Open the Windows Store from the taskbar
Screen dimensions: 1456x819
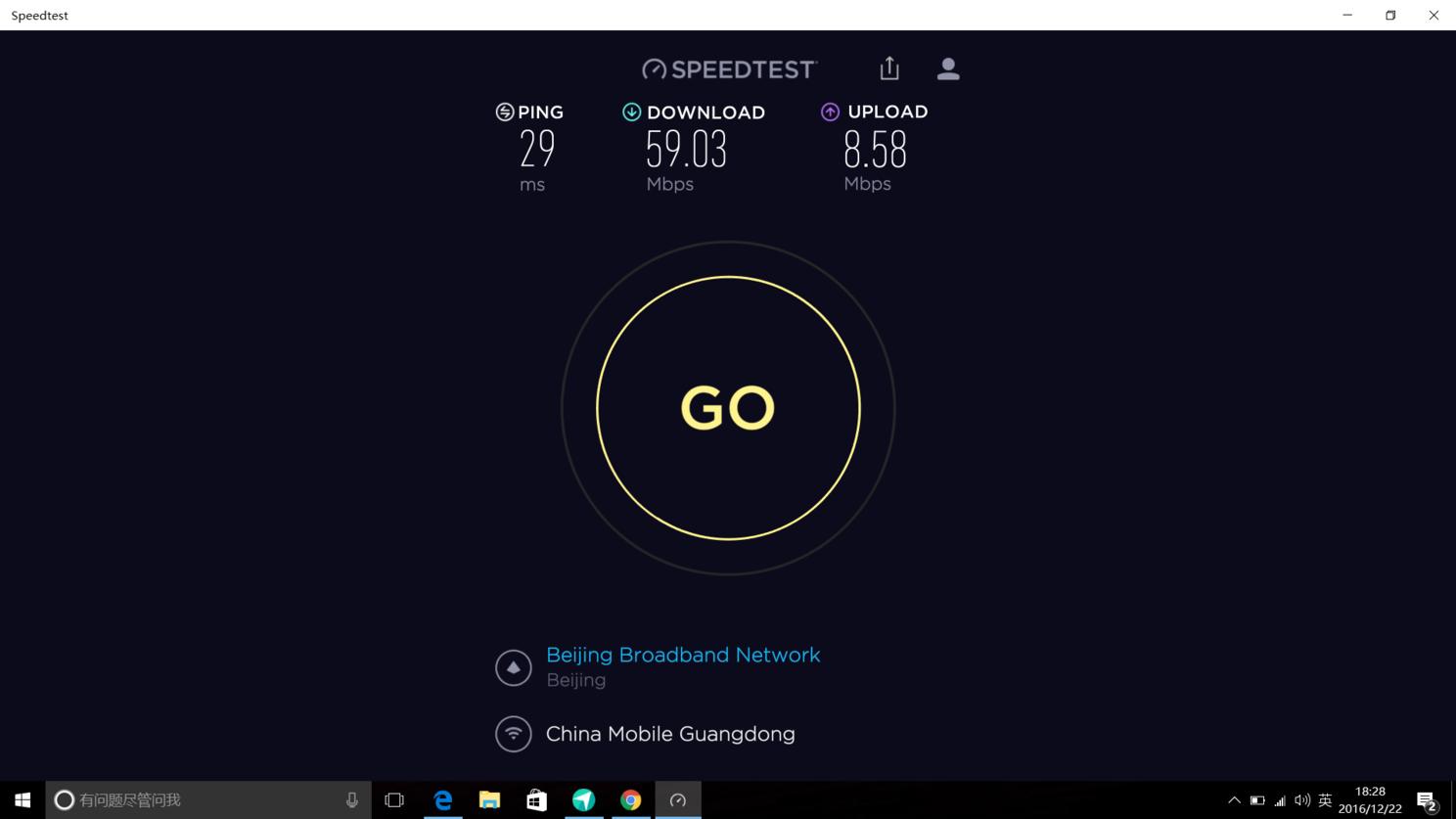(536, 799)
